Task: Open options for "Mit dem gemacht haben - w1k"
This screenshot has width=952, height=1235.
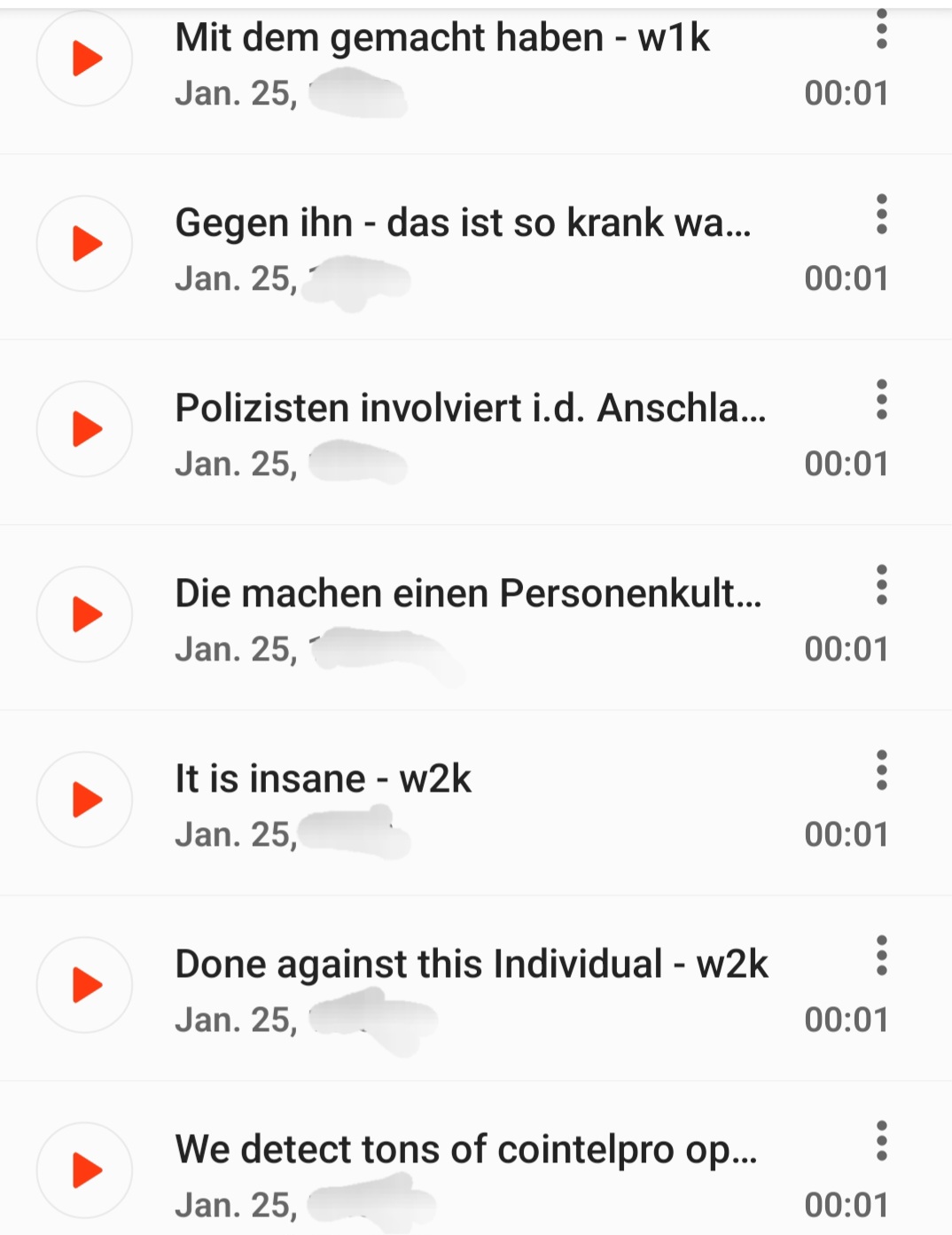Action: 881,30
